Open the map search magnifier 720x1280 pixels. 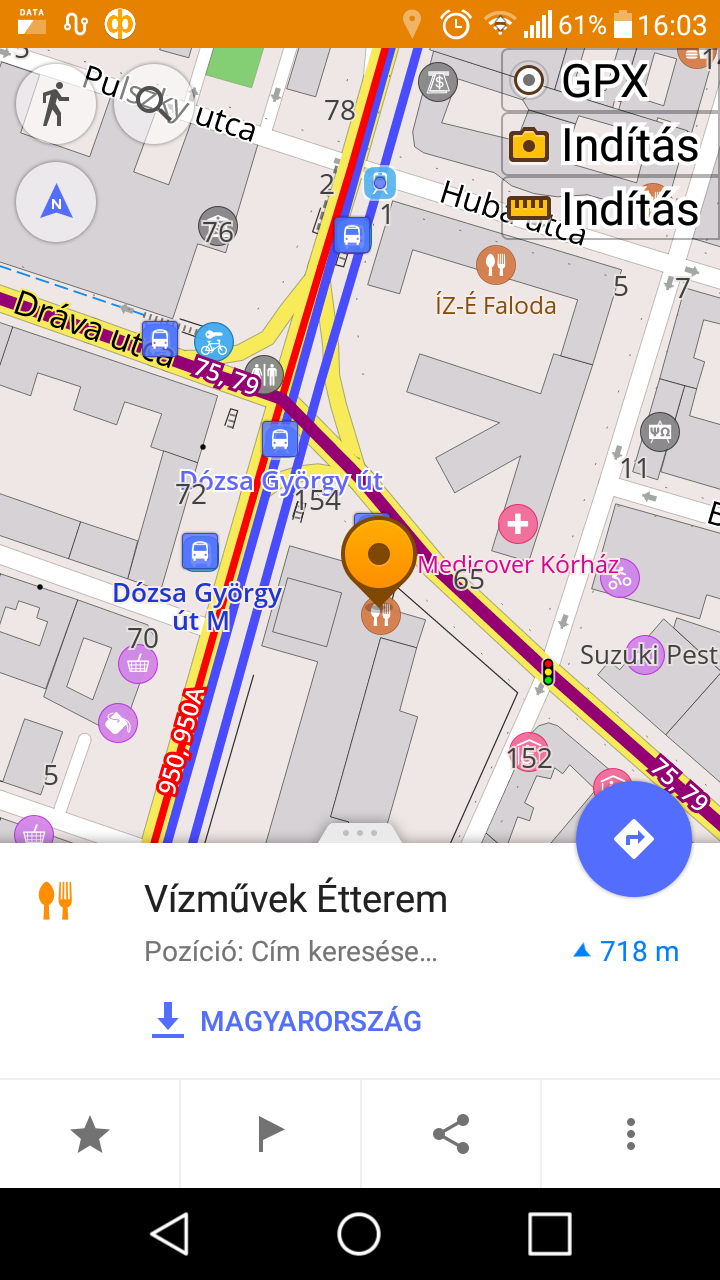154,104
